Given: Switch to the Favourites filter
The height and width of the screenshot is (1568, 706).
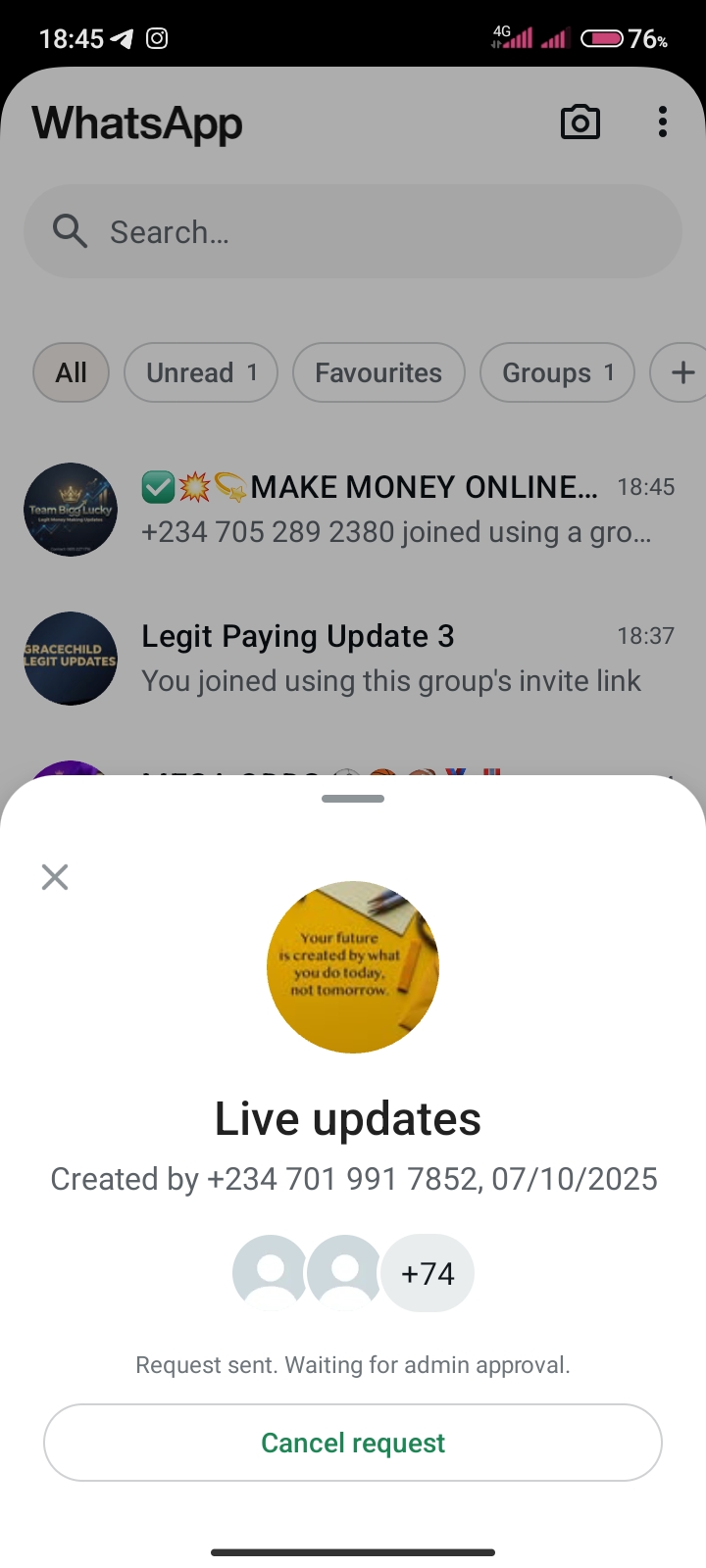Looking at the screenshot, I should (x=378, y=372).
